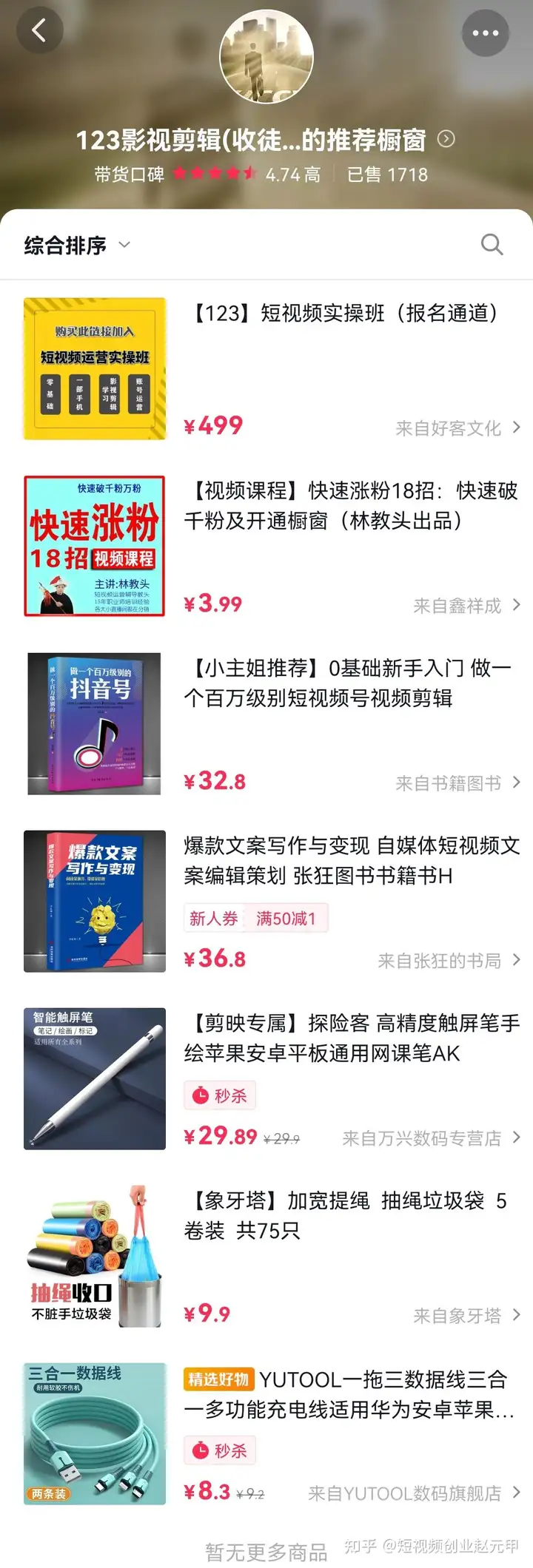Image resolution: width=533 pixels, height=1568 pixels.
Task: Open the 0基础新手入门 抖音号 book
Action: click(x=348, y=683)
